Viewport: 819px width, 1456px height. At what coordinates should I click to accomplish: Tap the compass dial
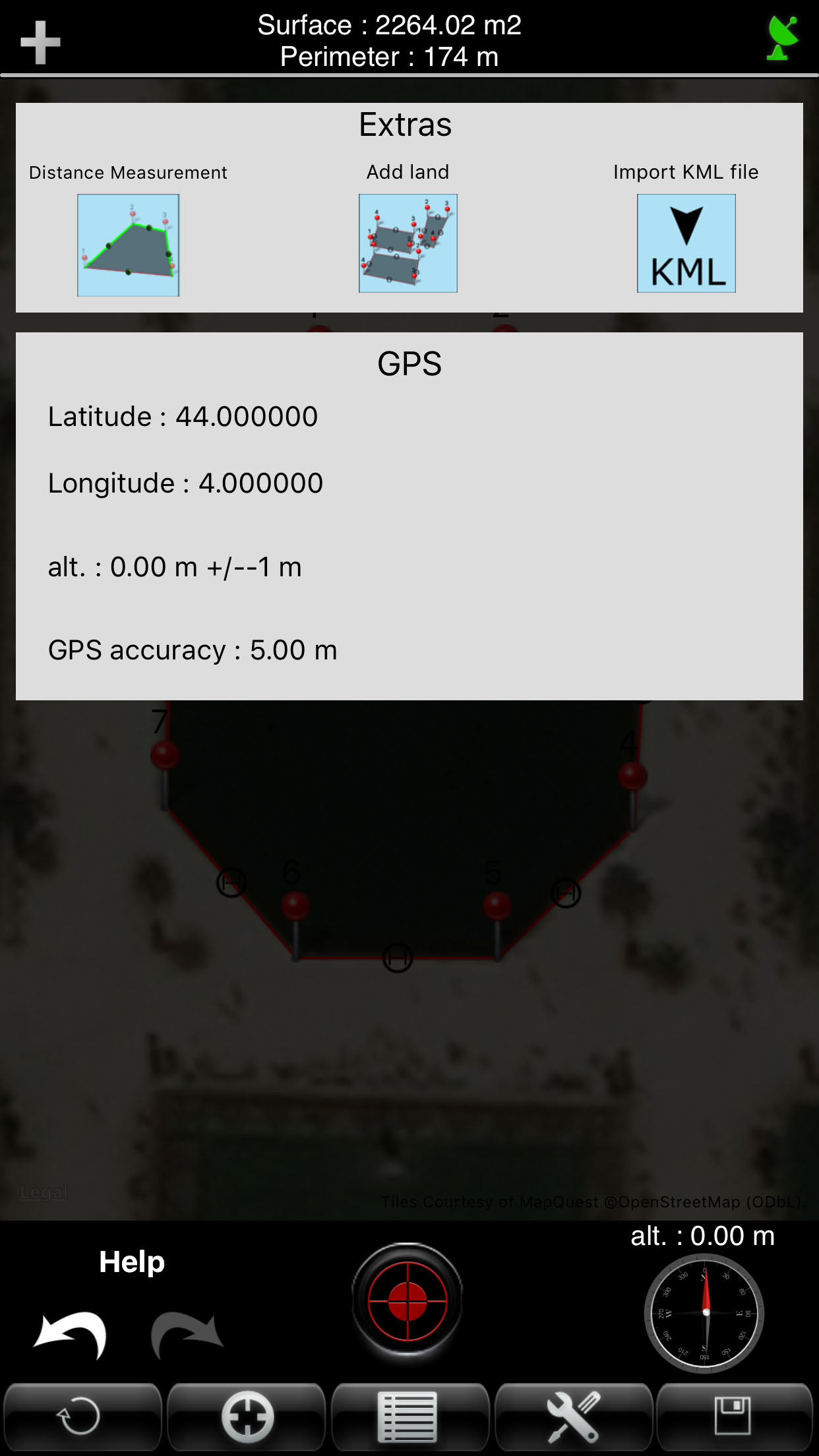tap(704, 1313)
